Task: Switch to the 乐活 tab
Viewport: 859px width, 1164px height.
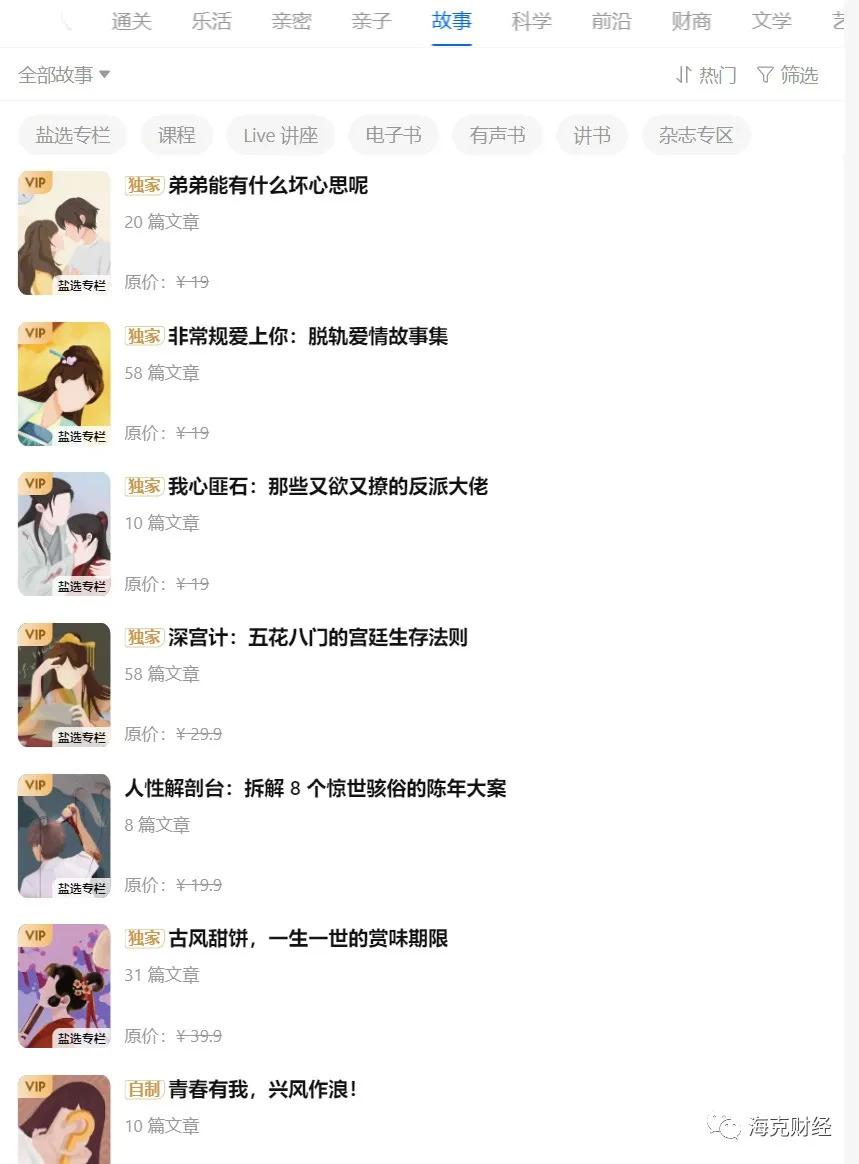Action: pos(211,21)
